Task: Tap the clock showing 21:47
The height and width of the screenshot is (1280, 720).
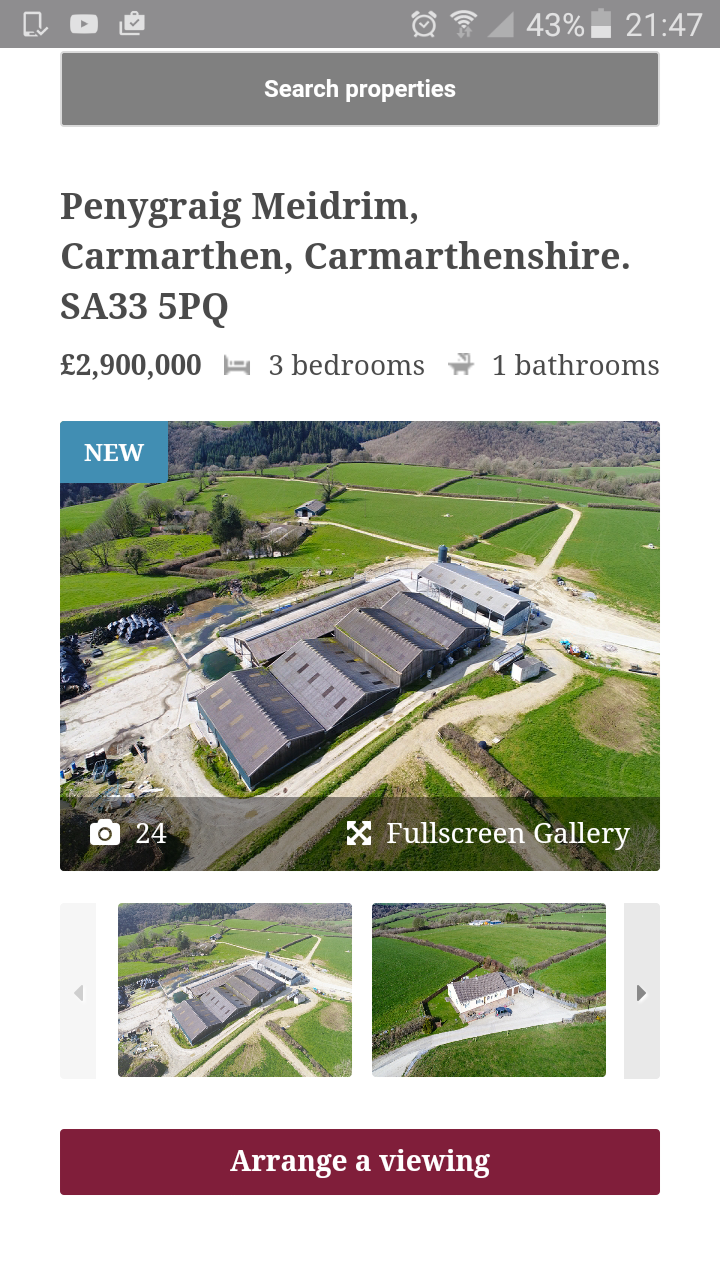Action: click(x=663, y=24)
